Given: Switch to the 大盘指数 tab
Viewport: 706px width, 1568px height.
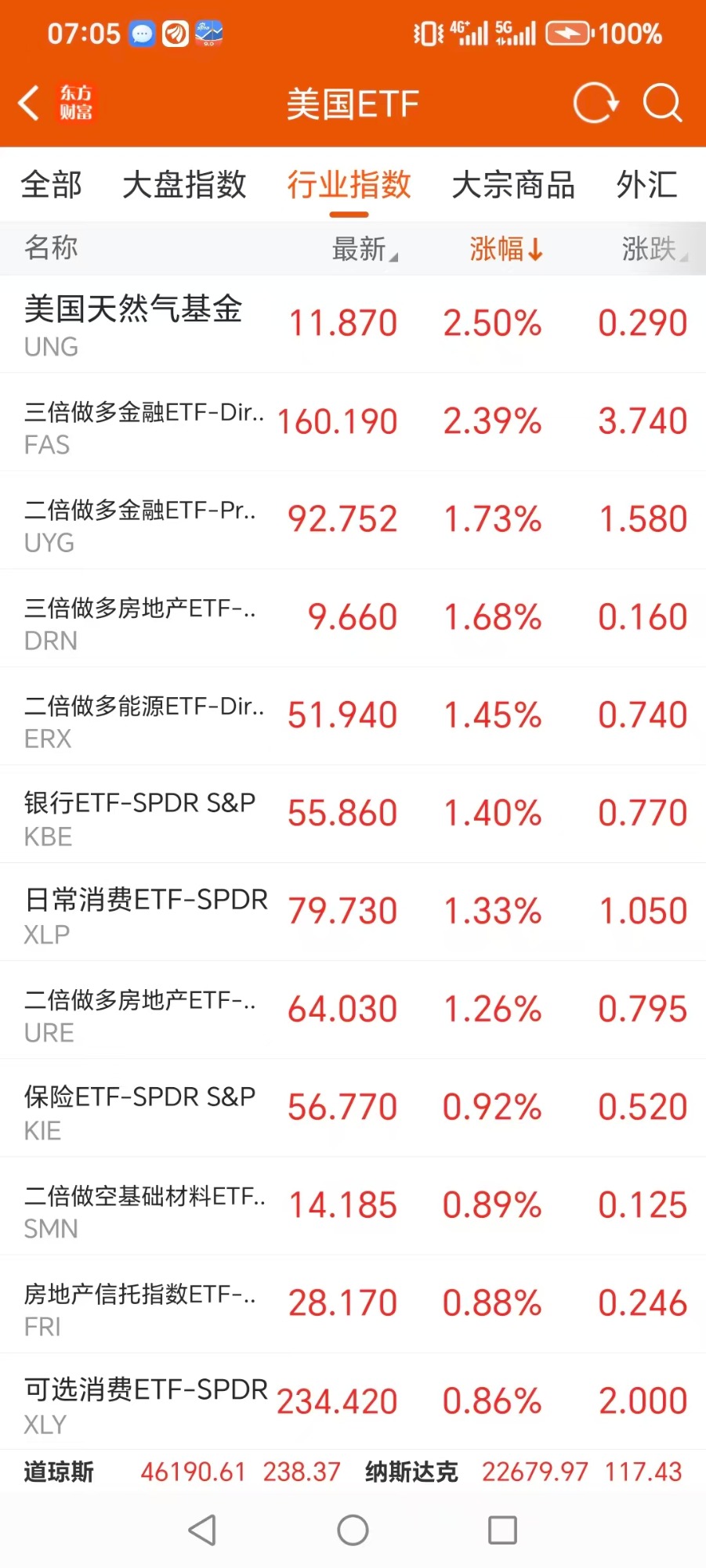Looking at the screenshot, I should pos(184,186).
